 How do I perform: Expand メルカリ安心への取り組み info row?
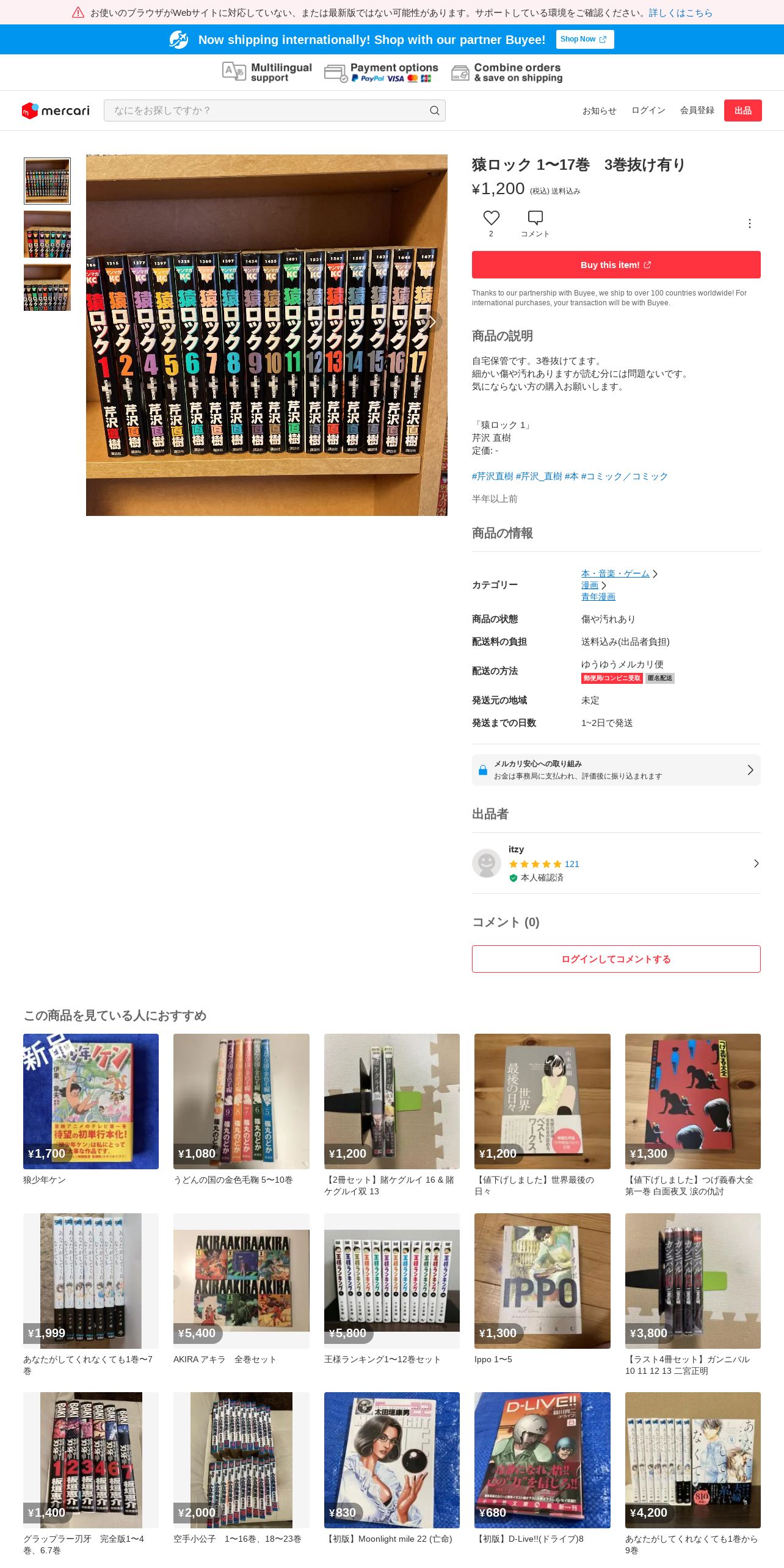[616, 770]
